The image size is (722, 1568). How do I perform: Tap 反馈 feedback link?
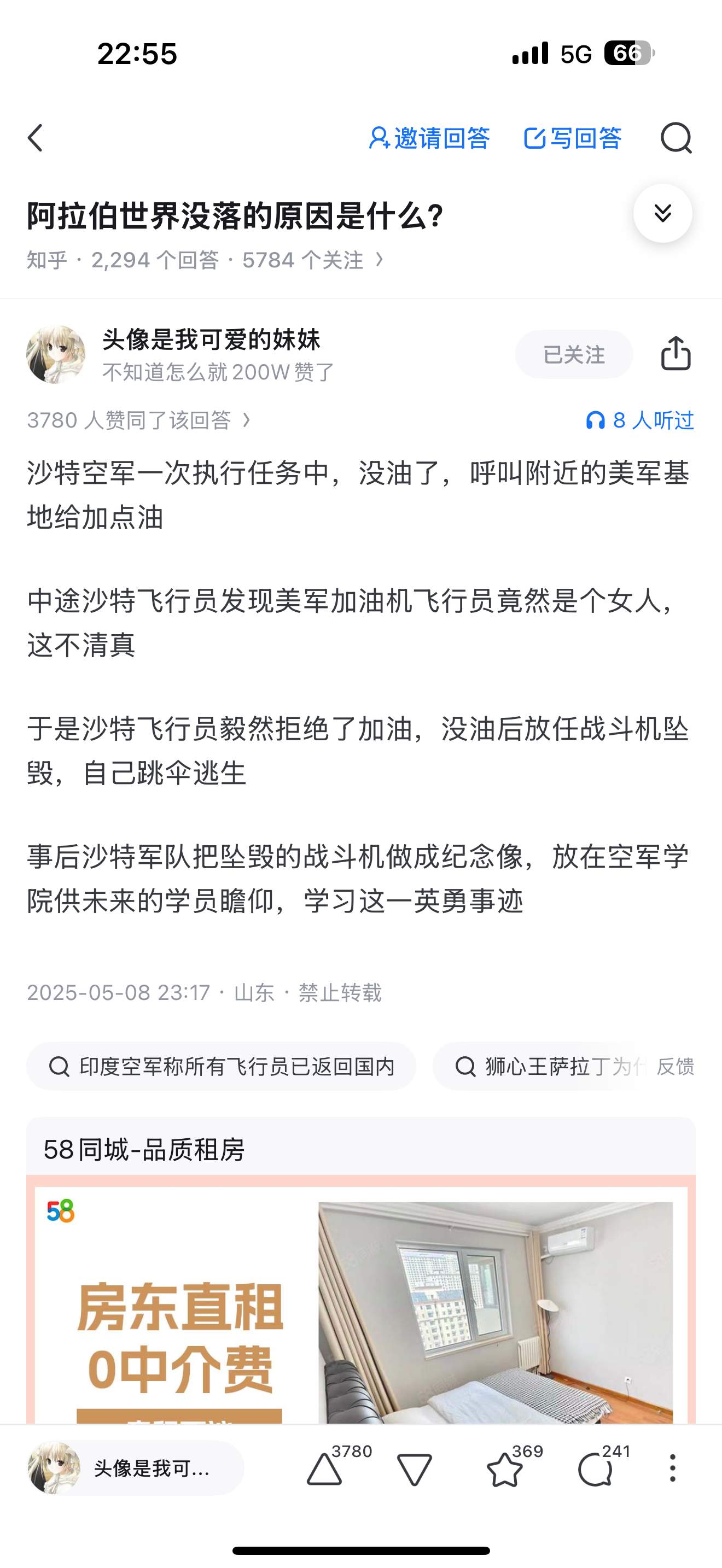(x=675, y=1067)
